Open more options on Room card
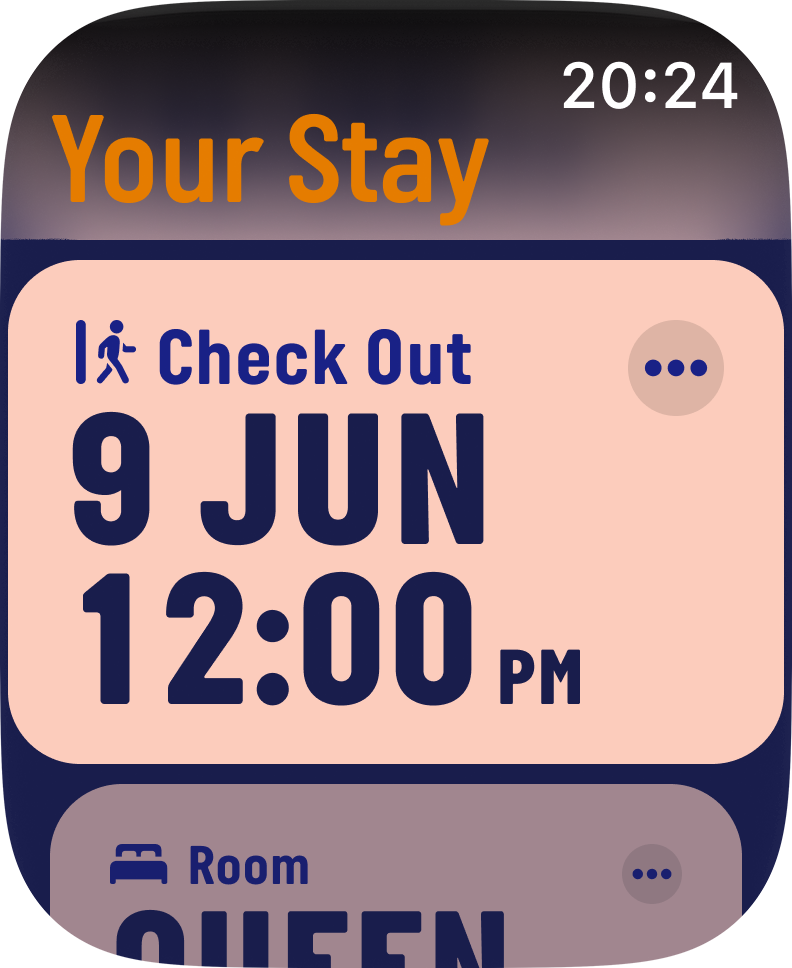Viewport: 792px width, 968px height. [651, 874]
